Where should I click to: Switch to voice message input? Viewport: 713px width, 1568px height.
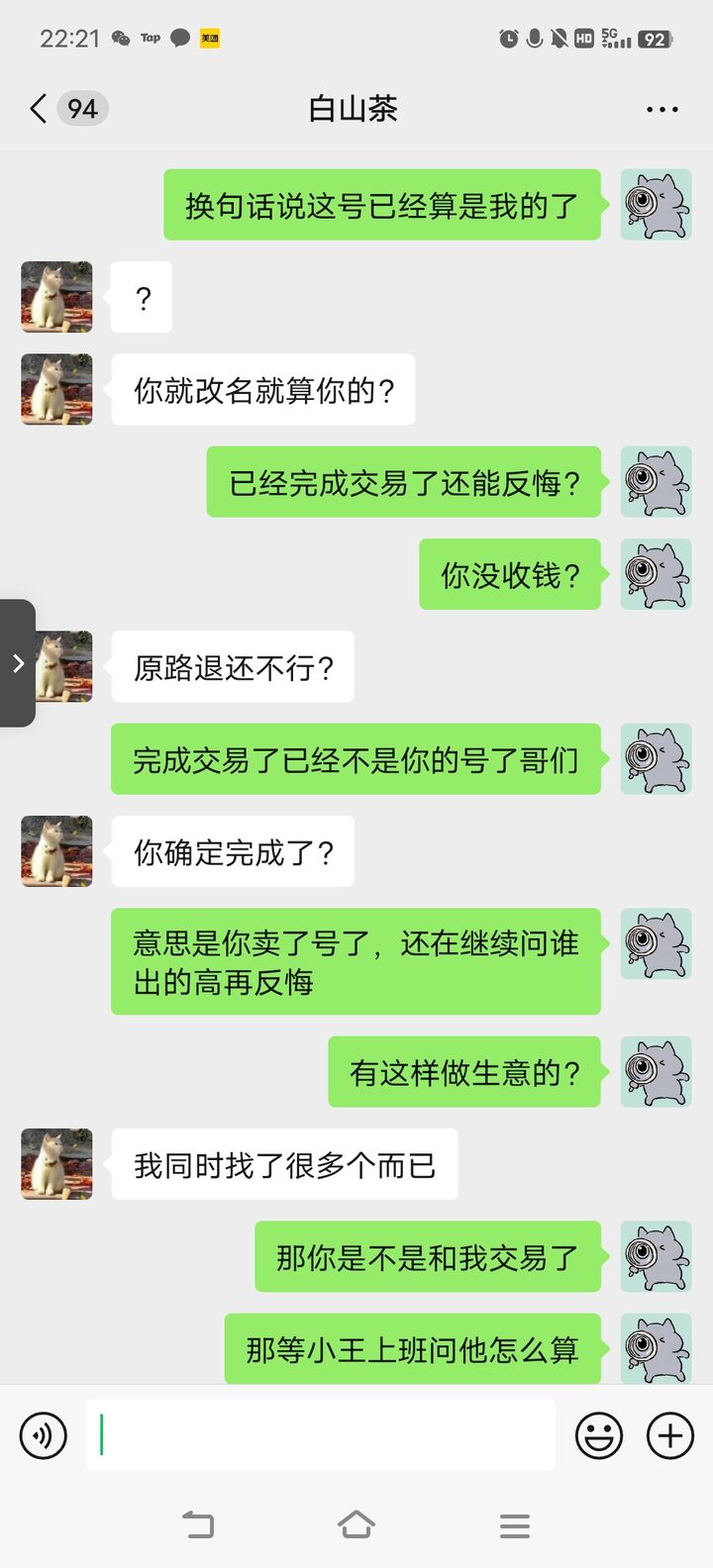coord(44,1435)
